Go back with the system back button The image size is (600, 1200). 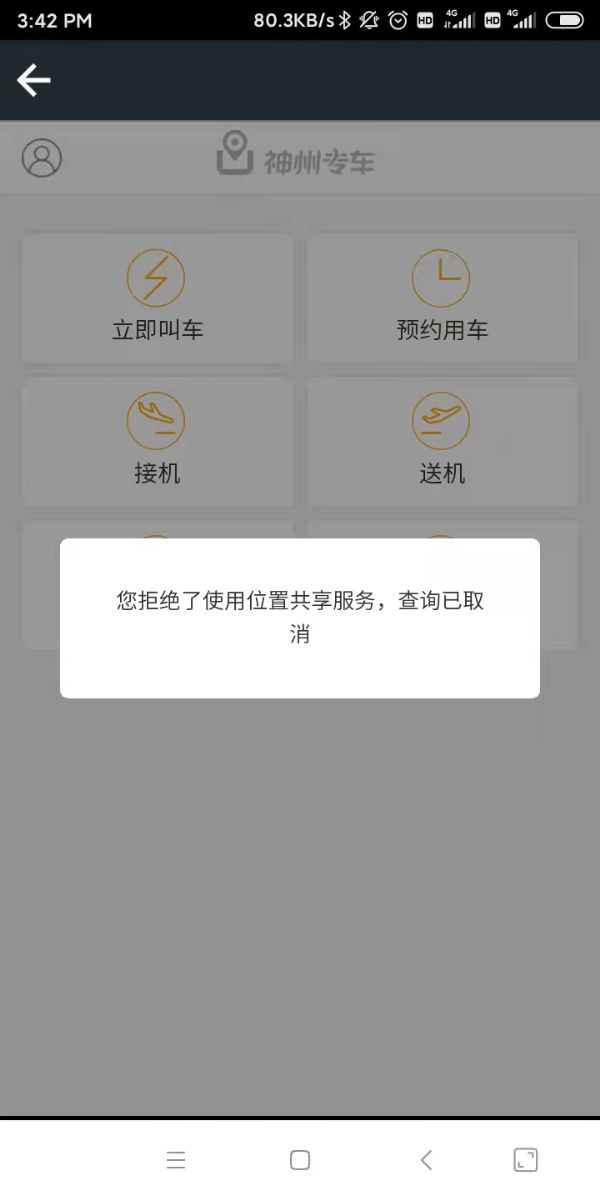tap(426, 1160)
